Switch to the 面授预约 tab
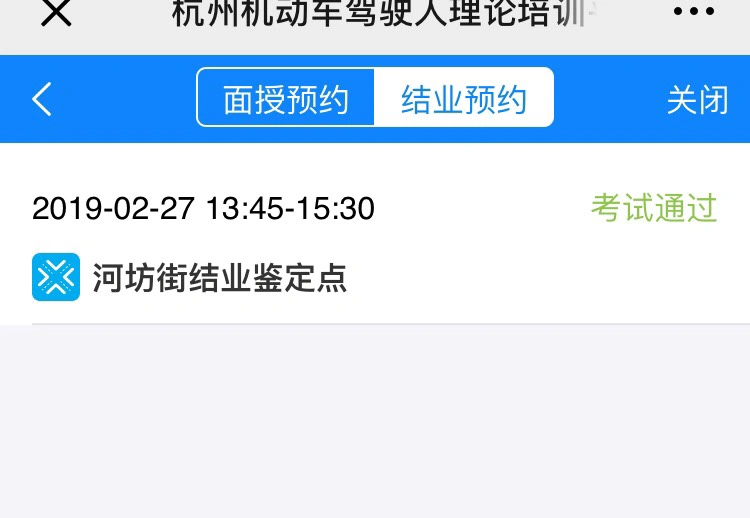750x518 pixels. (286, 99)
